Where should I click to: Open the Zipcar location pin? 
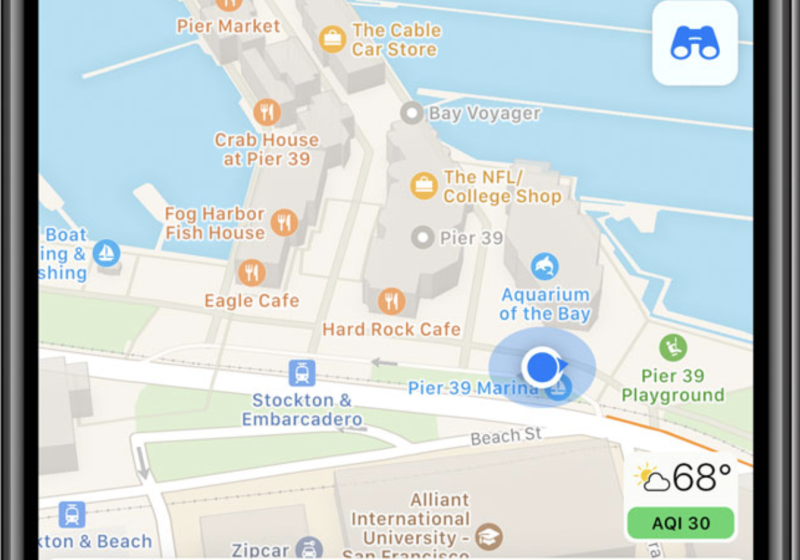pyautogui.click(x=311, y=548)
